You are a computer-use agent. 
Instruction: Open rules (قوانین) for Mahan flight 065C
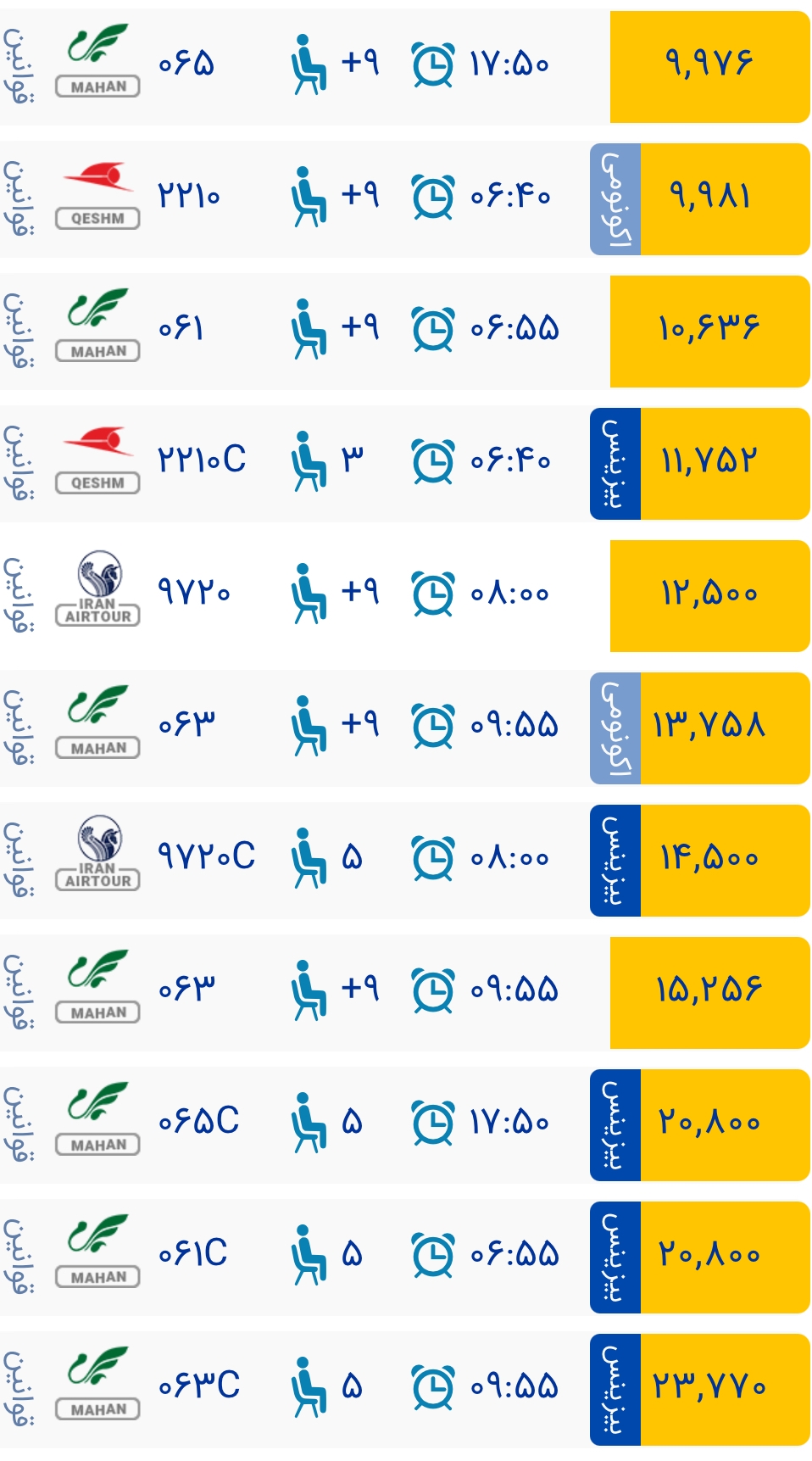point(19,1124)
